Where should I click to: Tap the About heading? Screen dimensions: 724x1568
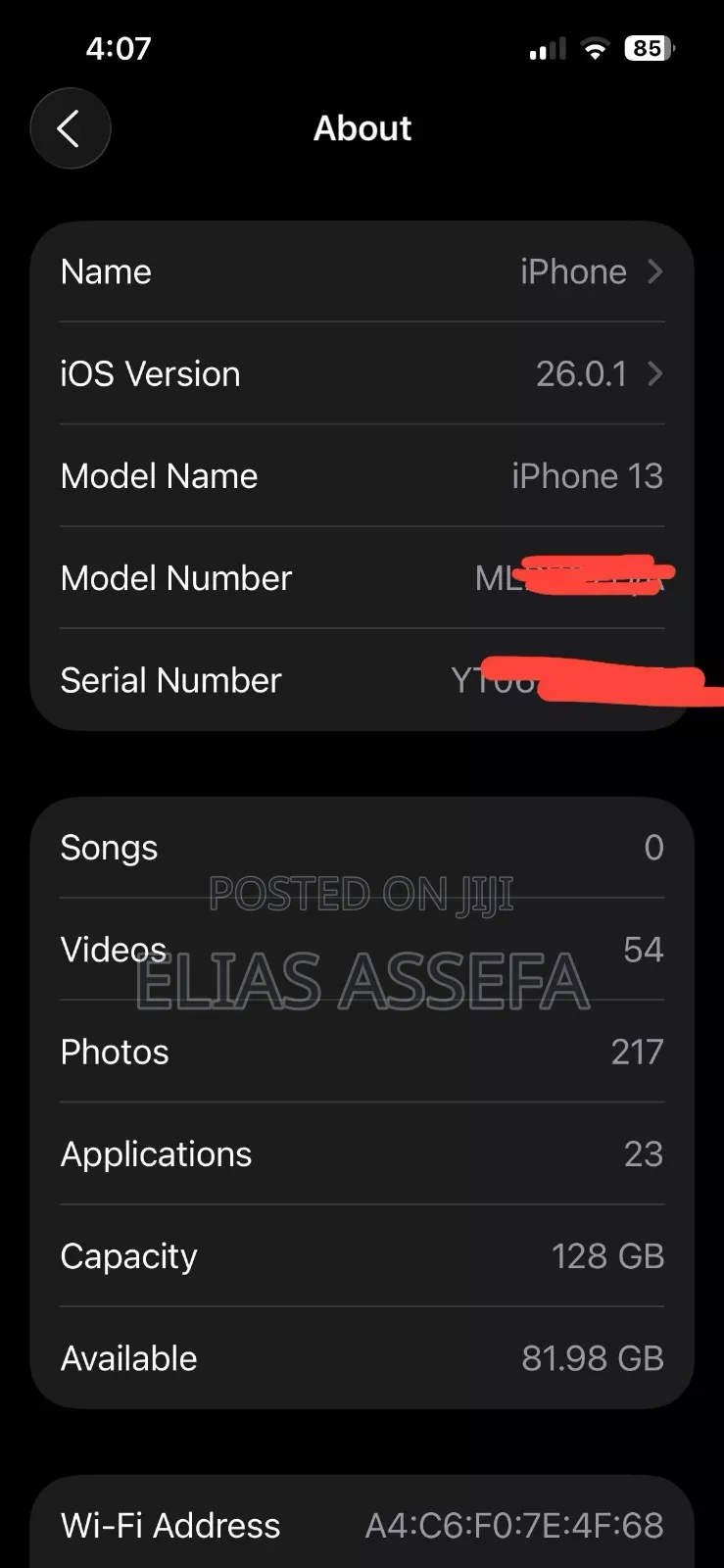pyautogui.click(x=362, y=127)
